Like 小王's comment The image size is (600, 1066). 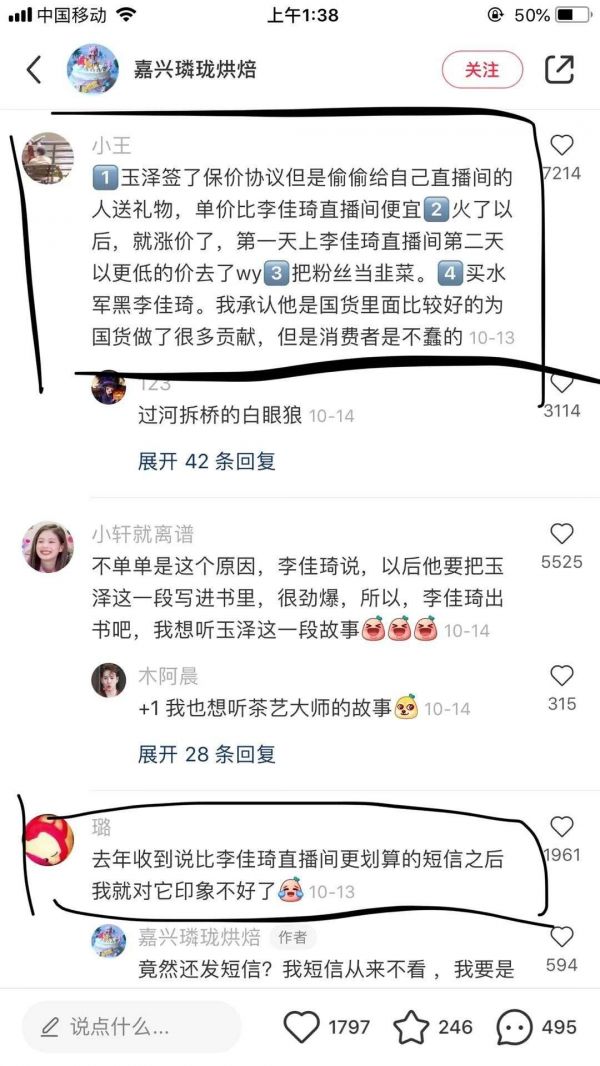(x=562, y=145)
